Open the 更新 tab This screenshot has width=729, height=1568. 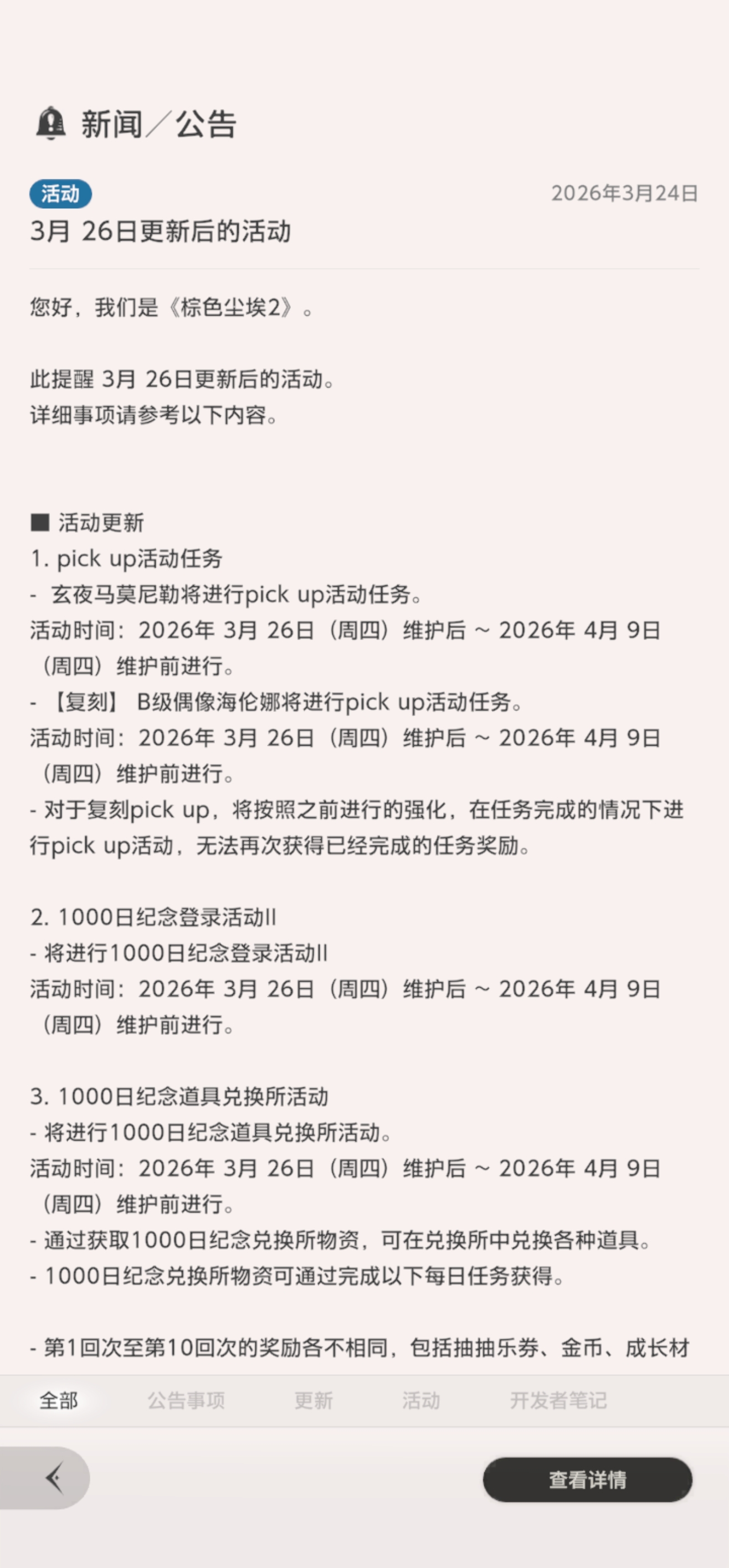(x=313, y=1400)
